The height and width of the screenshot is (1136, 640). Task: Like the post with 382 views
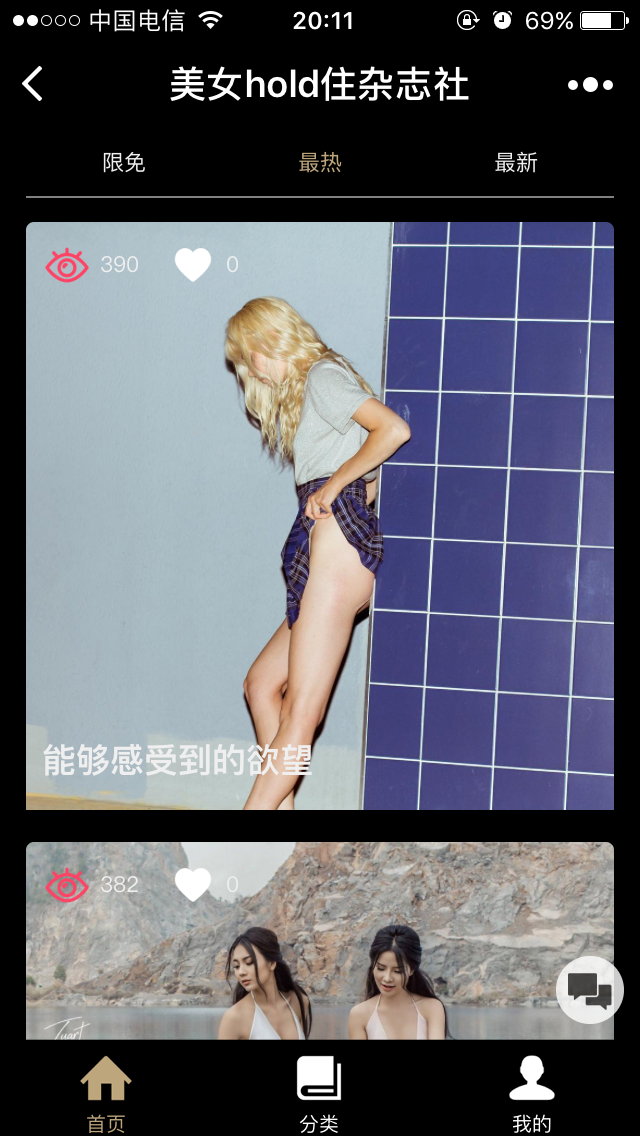tap(193, 885)
